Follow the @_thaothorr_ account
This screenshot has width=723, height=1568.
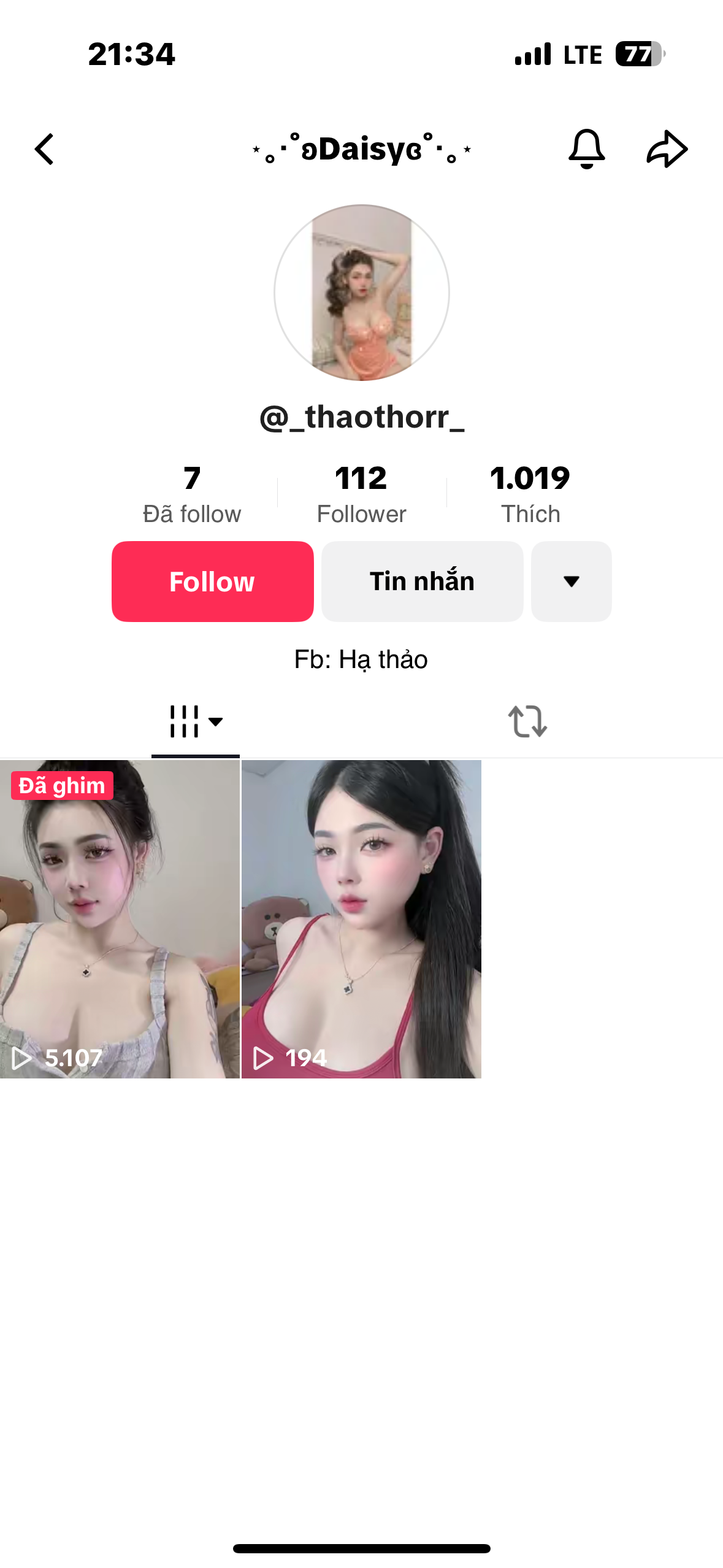point(212,581)
